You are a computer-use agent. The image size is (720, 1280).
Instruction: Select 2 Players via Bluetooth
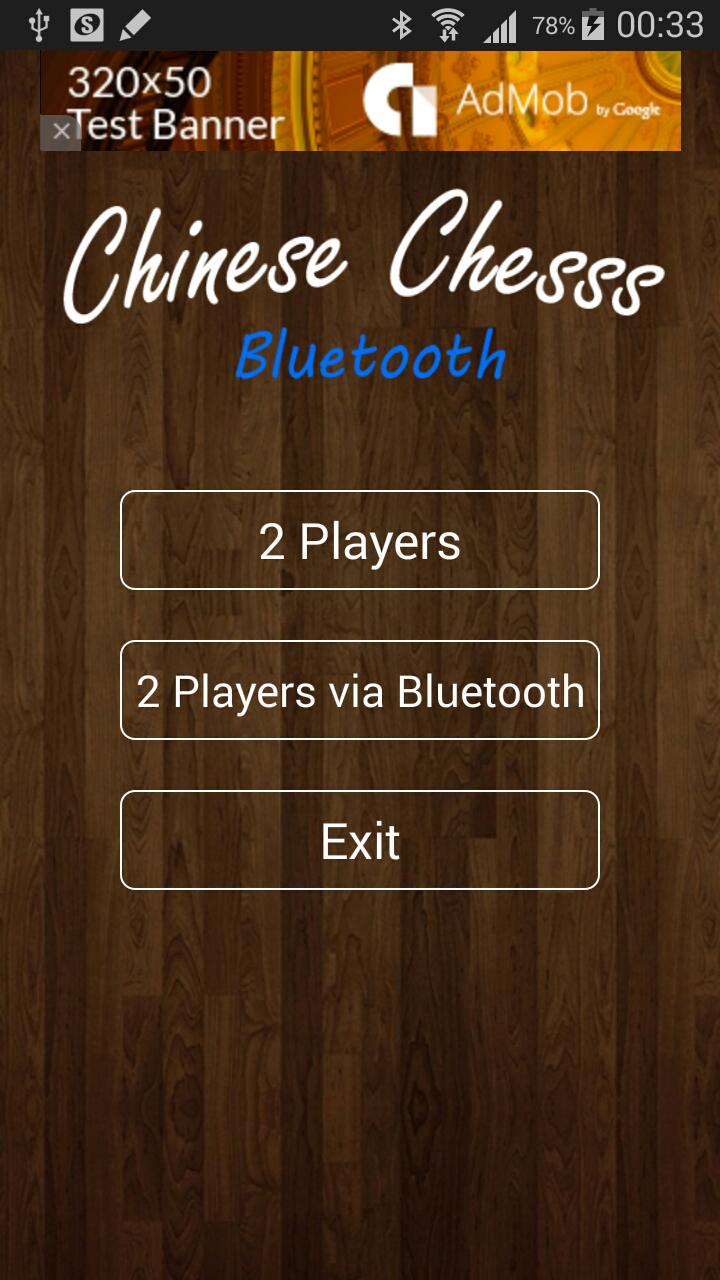360,690
